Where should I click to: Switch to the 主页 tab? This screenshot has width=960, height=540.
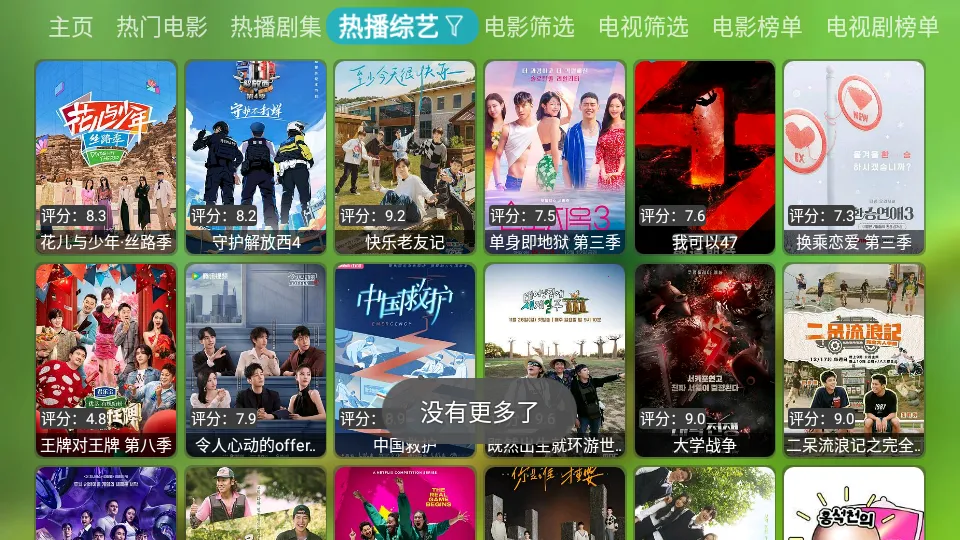coord(70,27)
